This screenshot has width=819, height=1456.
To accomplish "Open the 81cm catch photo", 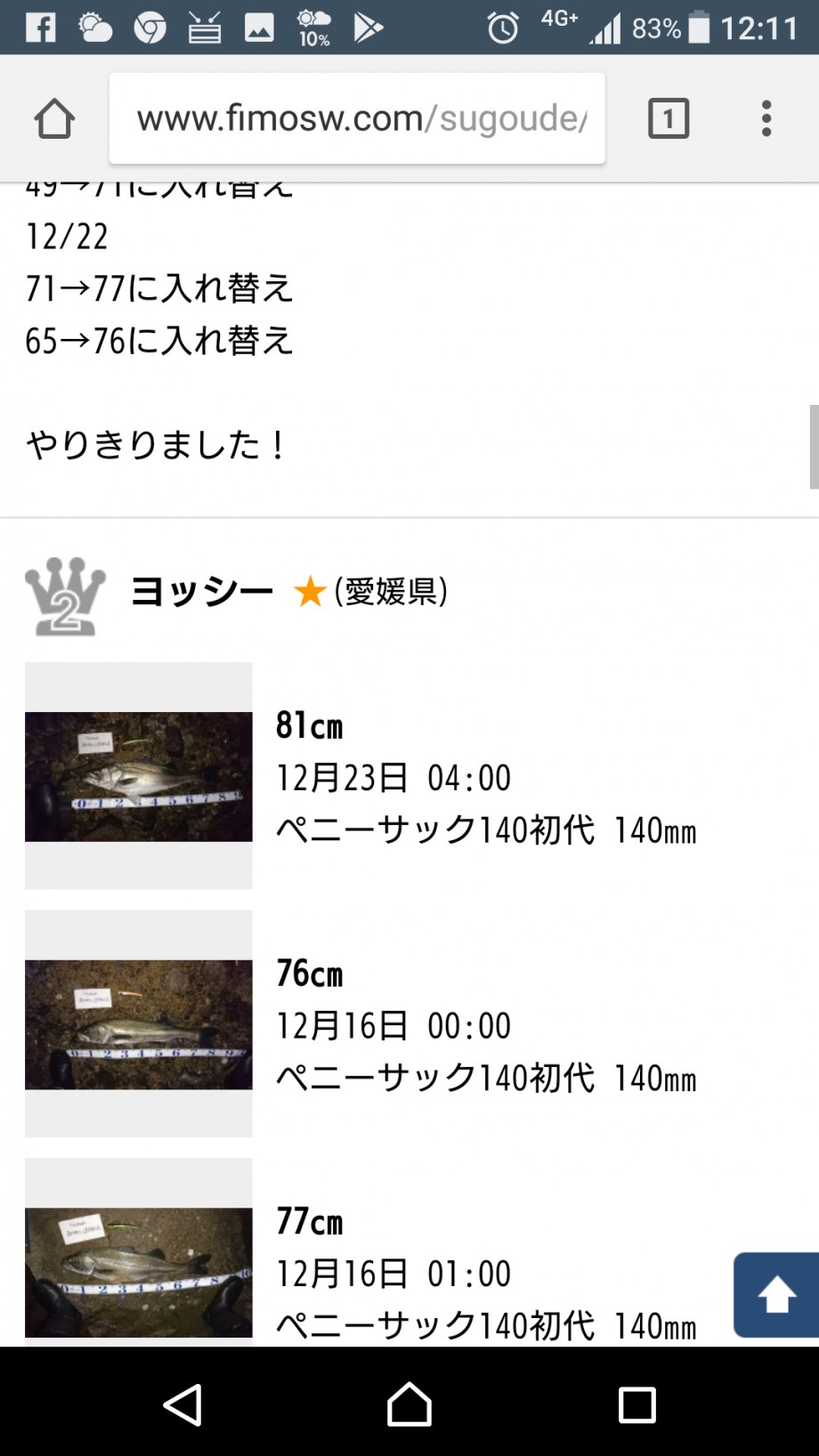I will (x=139, y=776).
